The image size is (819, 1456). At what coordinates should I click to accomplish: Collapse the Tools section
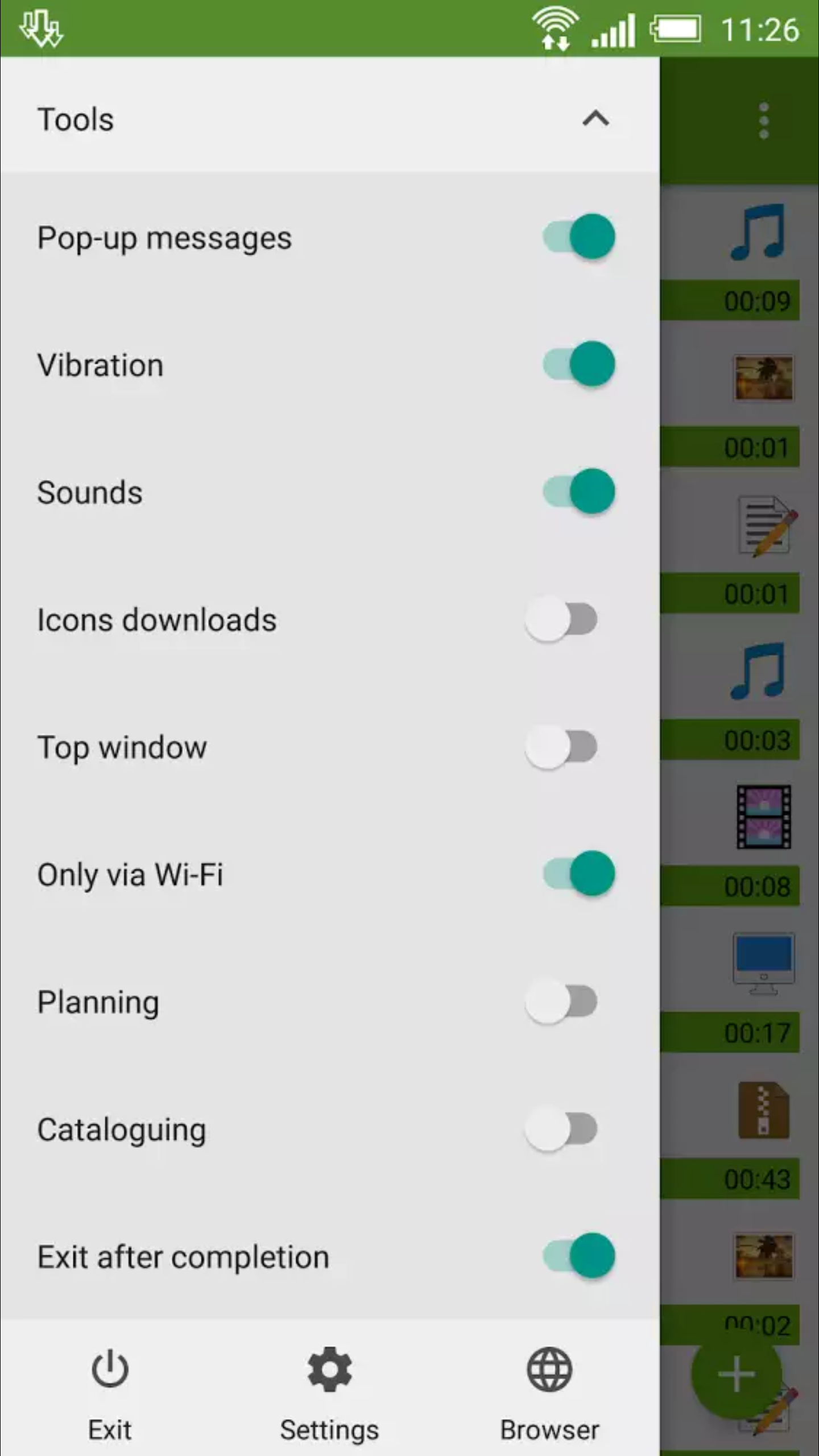coord(595,119)
